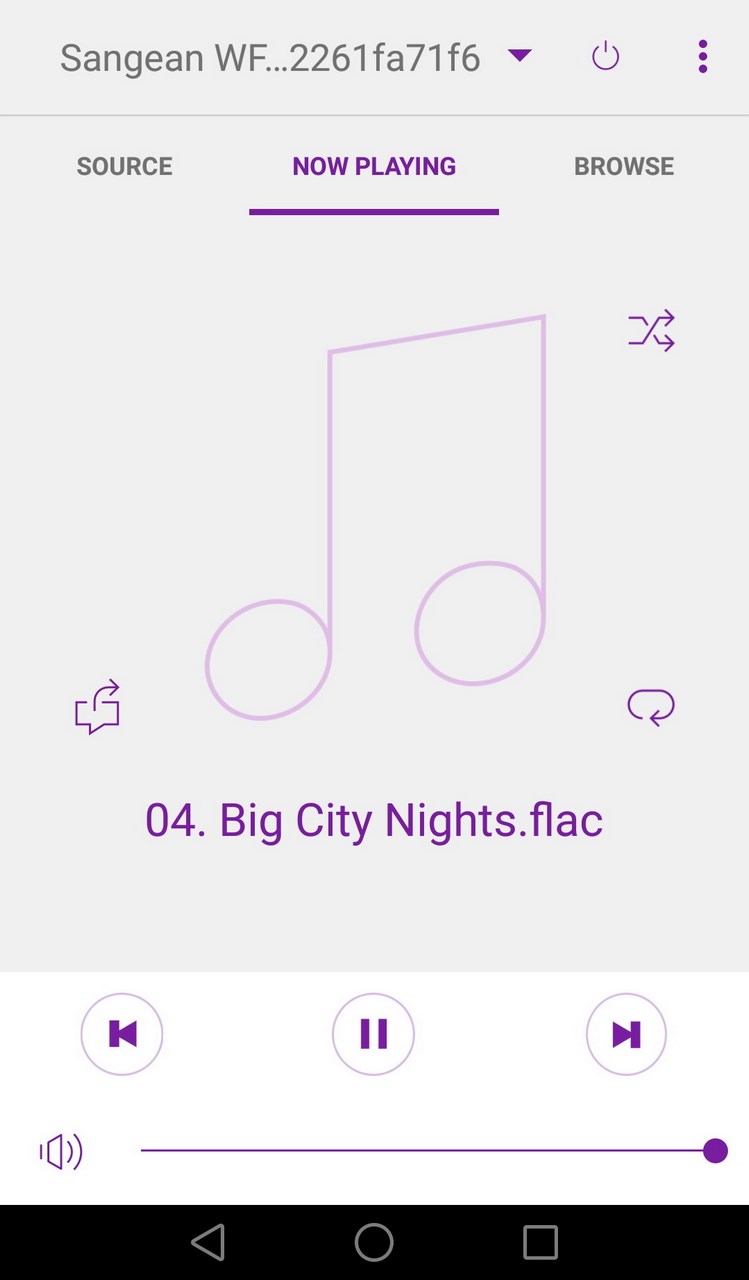Open the three-dot overflow menu

tap(703, 57)
